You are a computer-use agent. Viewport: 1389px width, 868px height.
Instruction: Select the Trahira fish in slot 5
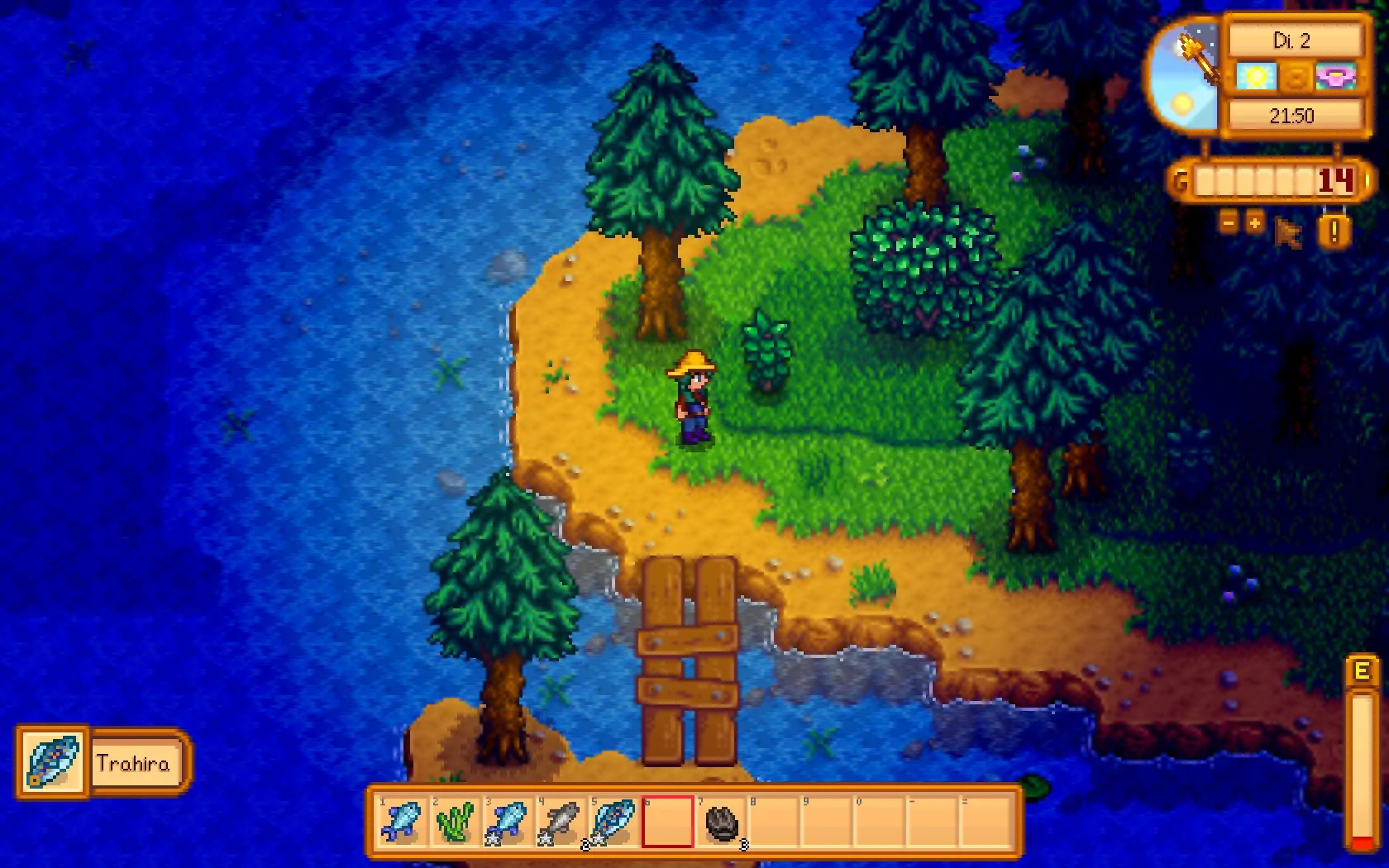pos(613,822)
